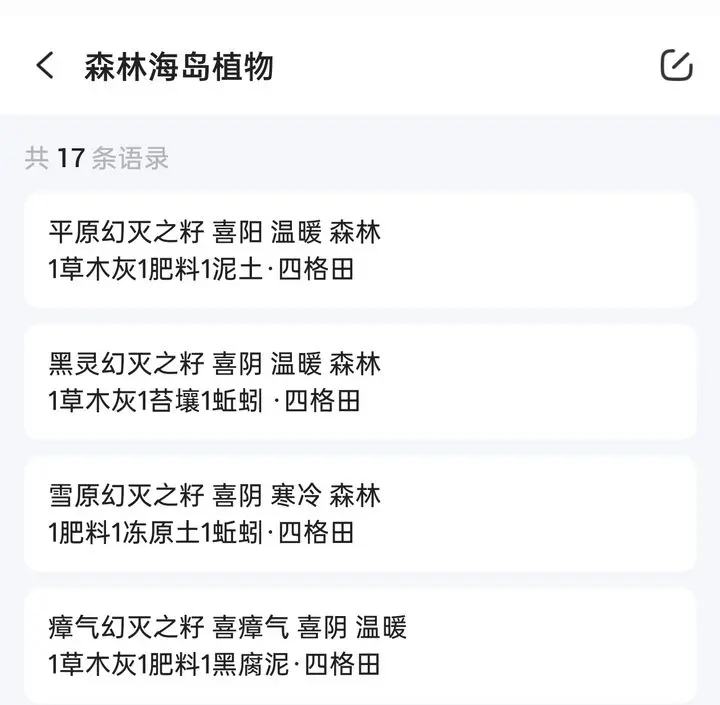Open the 黑灵幻灭之籽 quote card
The image size is (720, 705).
(360, 382)
